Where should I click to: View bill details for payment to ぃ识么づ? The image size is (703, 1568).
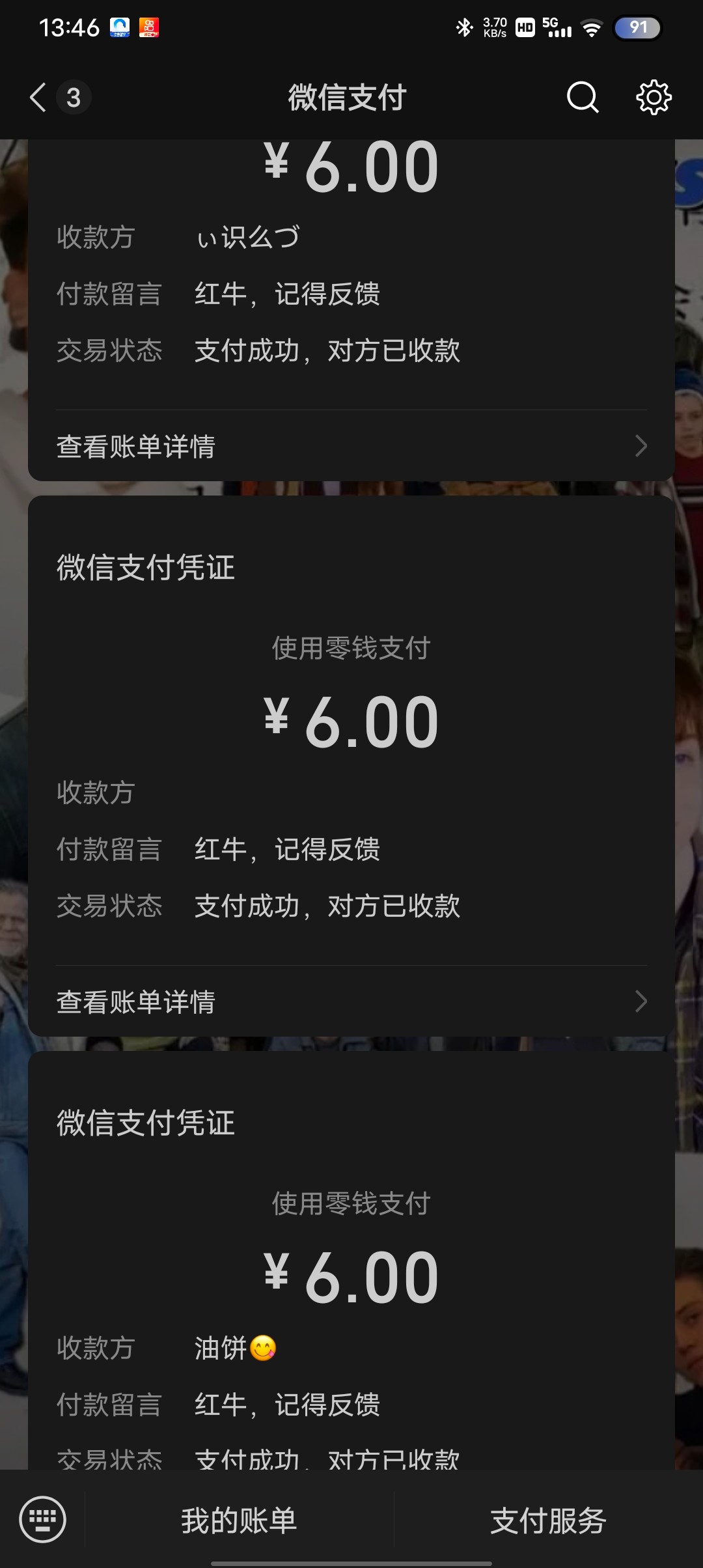[351, 447]
